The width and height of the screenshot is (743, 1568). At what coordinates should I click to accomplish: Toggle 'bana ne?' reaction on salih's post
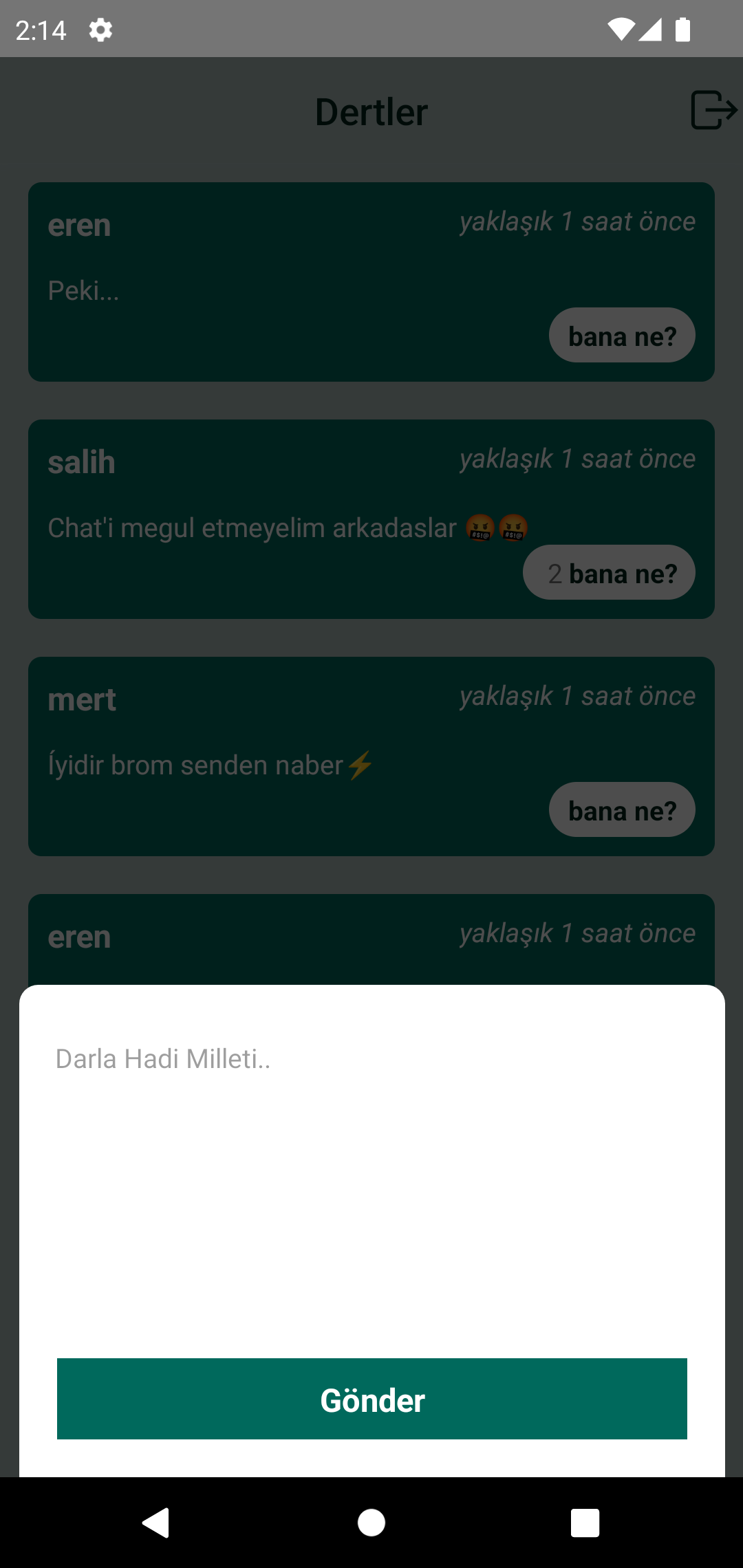pos(609,572)
